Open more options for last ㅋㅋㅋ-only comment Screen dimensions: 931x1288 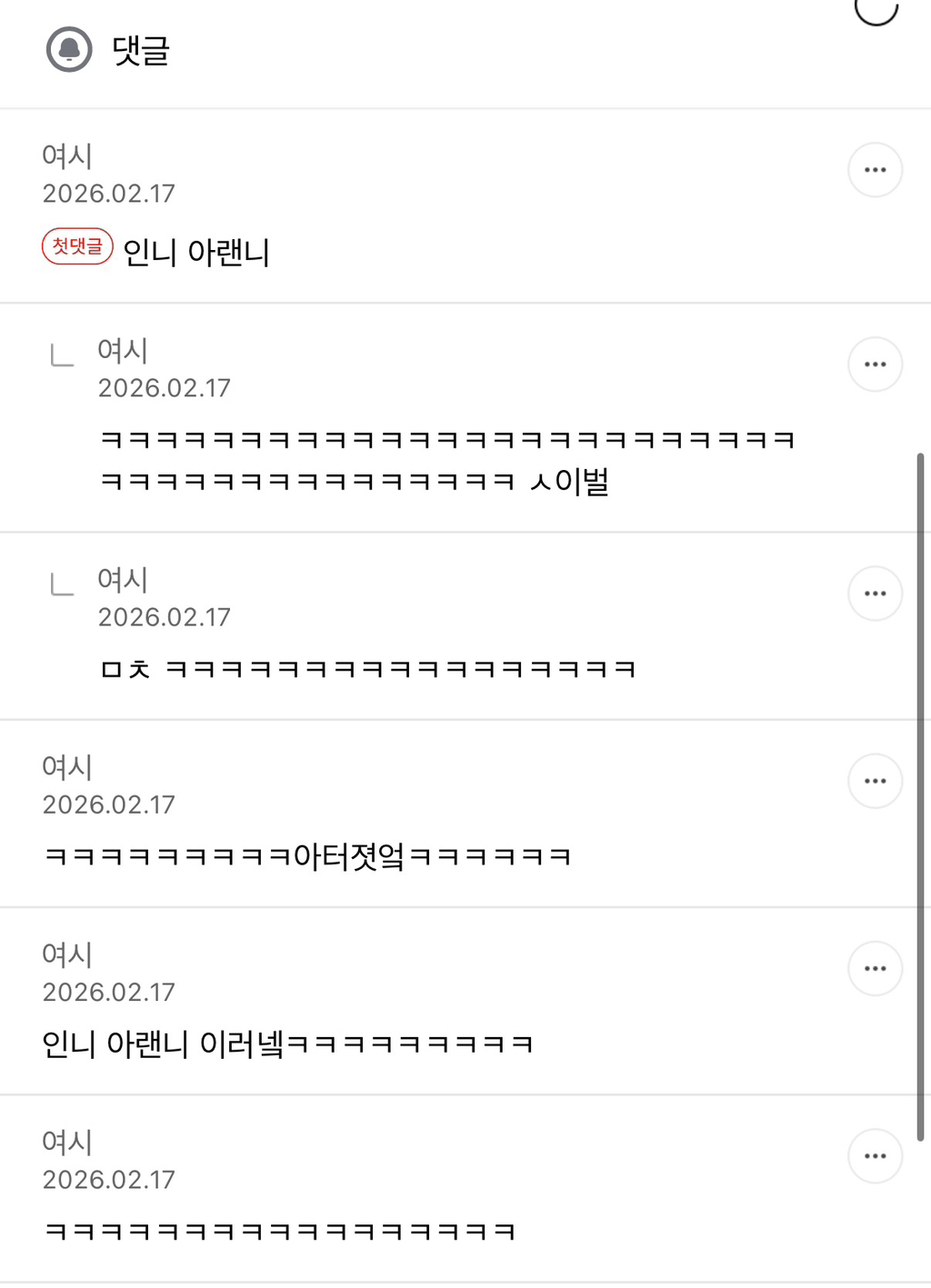point(876,1156)
